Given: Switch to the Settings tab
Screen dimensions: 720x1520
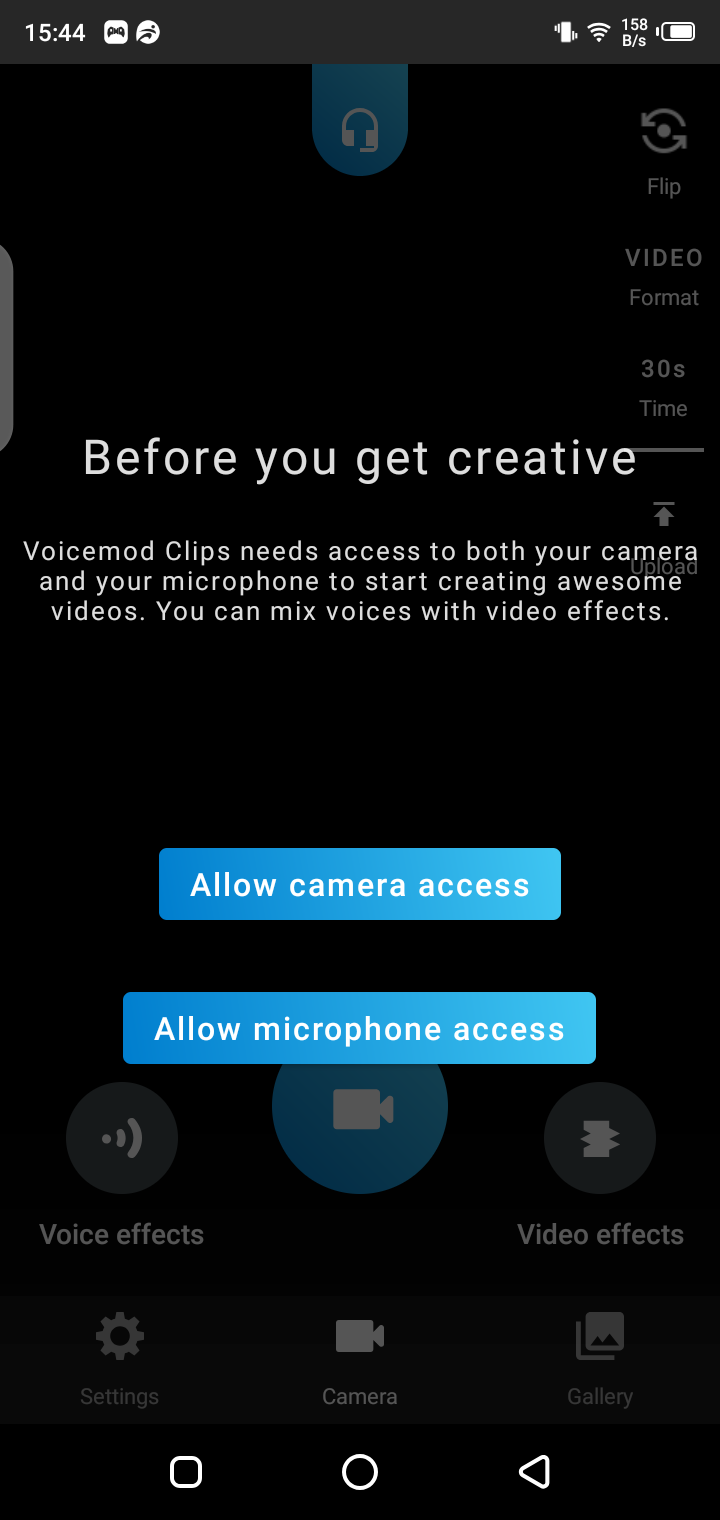Looking at the screenshot, I should pos(119,1355).
